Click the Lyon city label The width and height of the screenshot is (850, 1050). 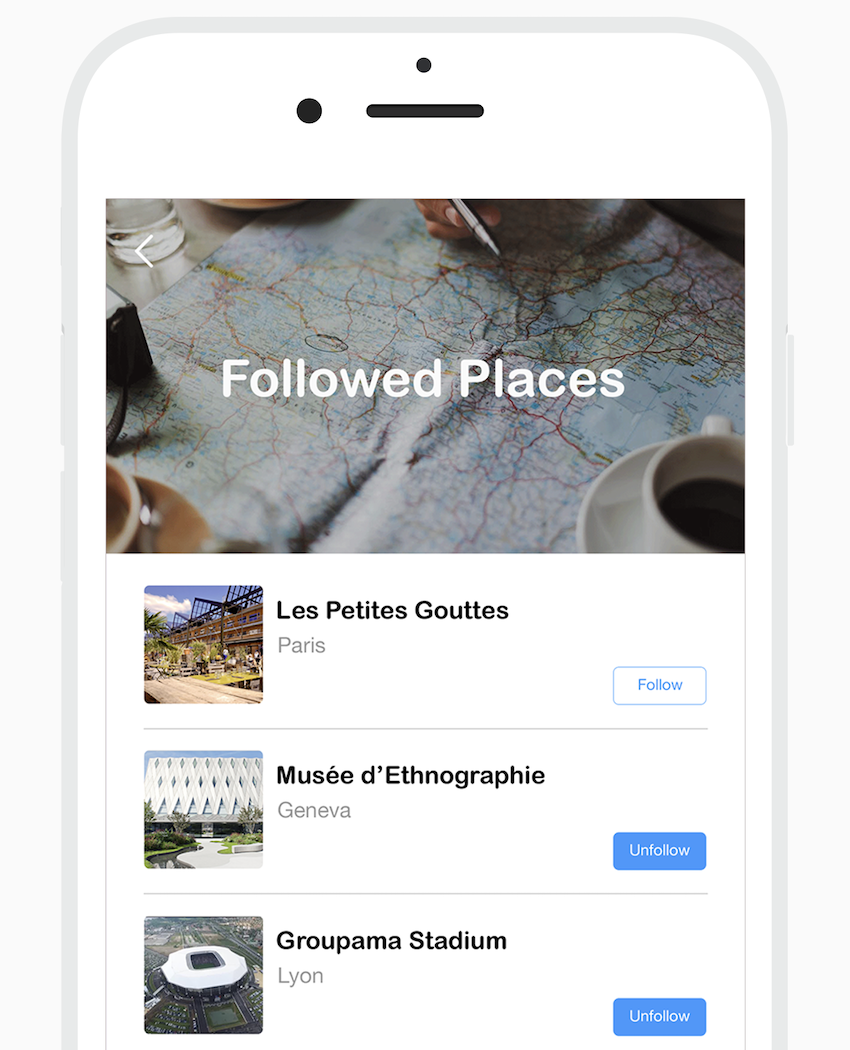coord(300,975)
